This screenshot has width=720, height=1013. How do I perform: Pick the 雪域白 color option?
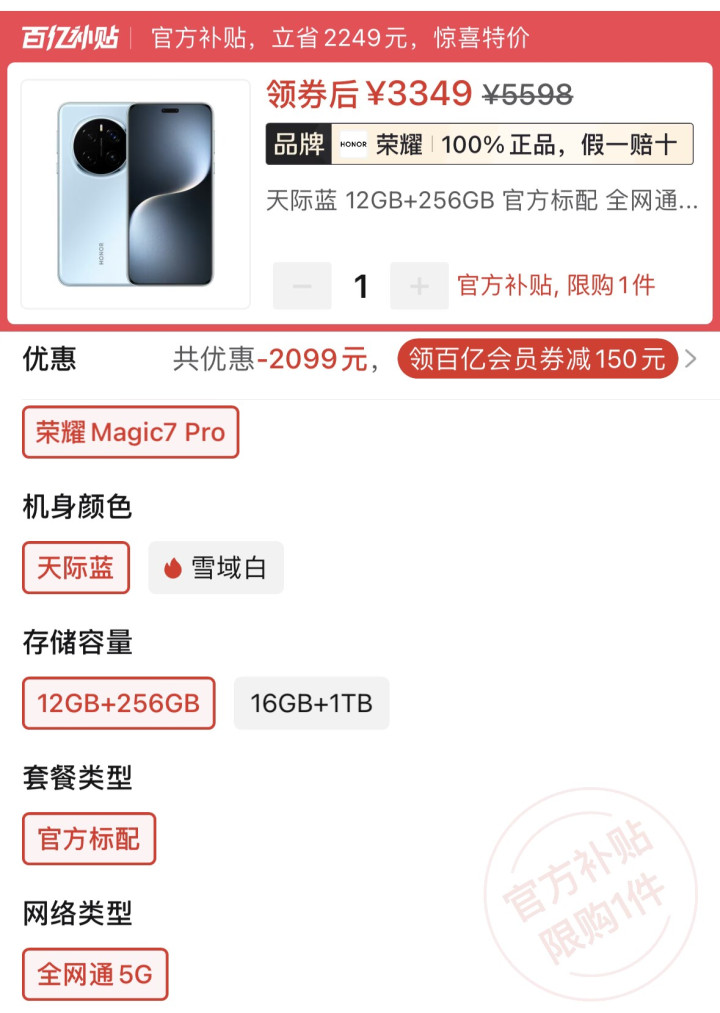click(216, 568)
